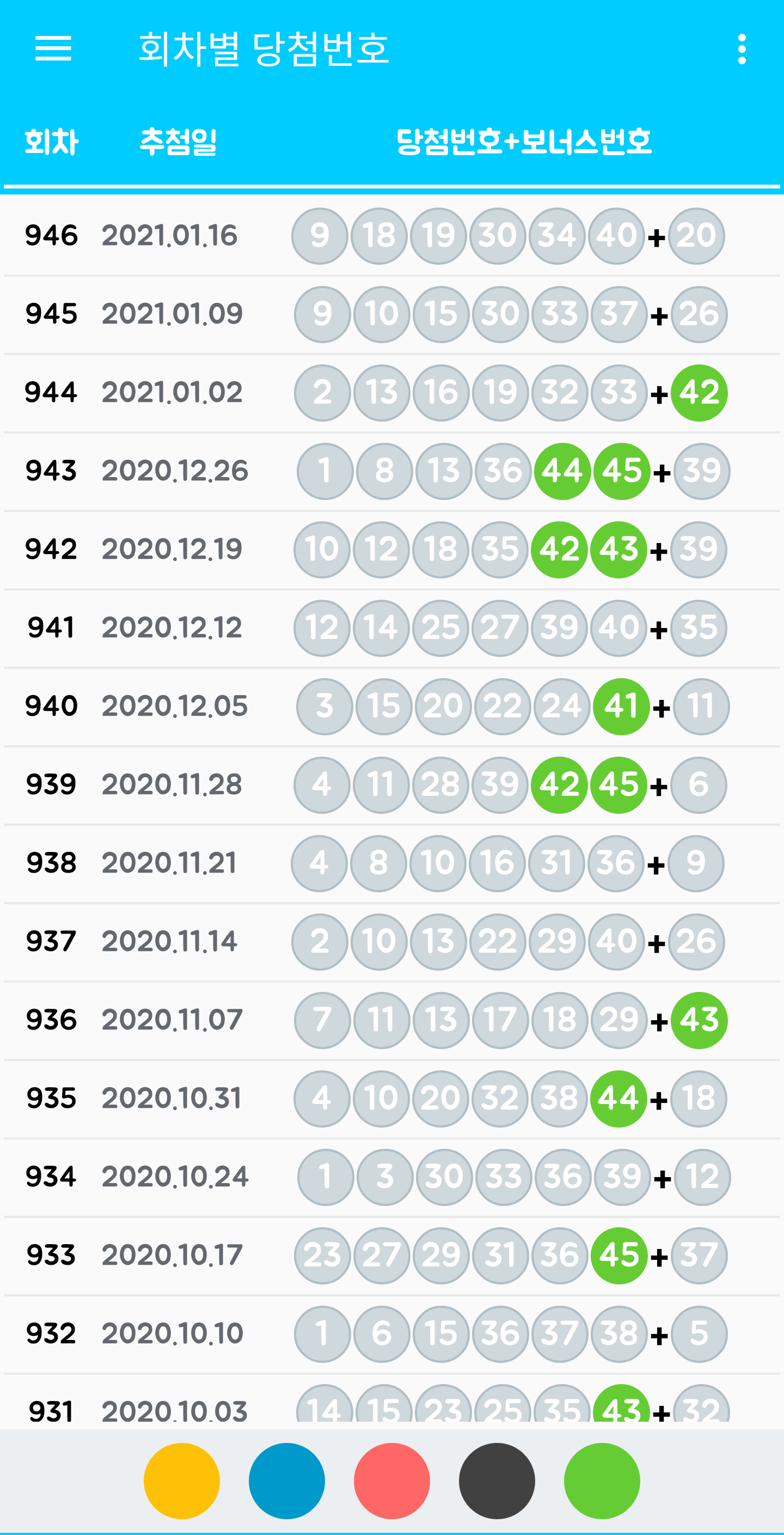This screenshot has height=1535, width=784.
Task: Select the blue color circle
Action: click(x=286, y=1480)
